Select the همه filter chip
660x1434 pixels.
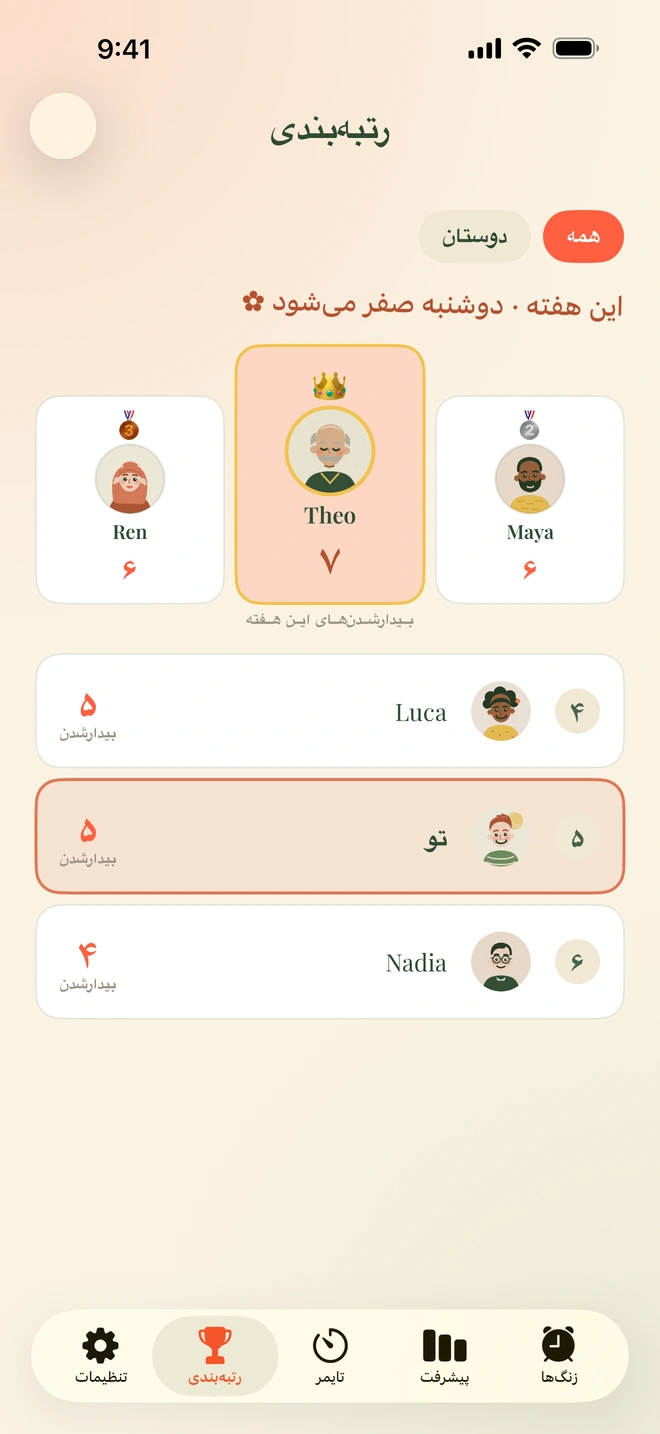[583, 237]
